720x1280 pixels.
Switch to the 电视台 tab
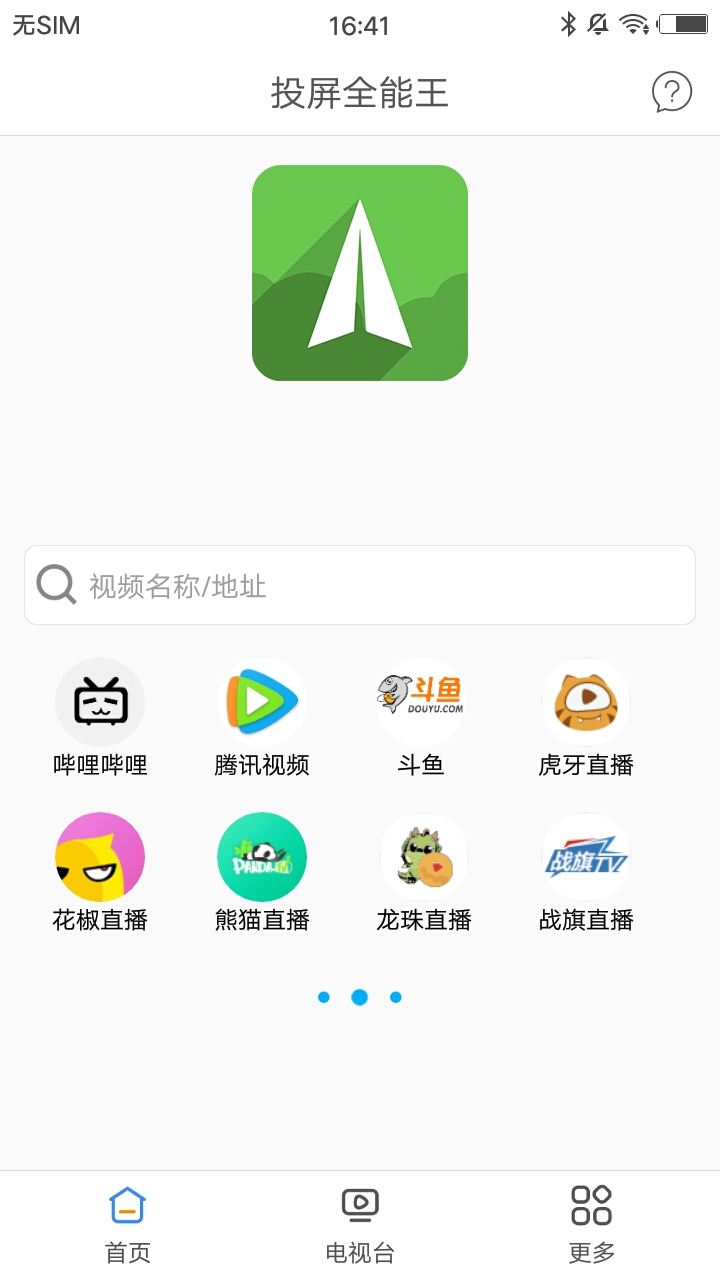tap(360, 1223)
